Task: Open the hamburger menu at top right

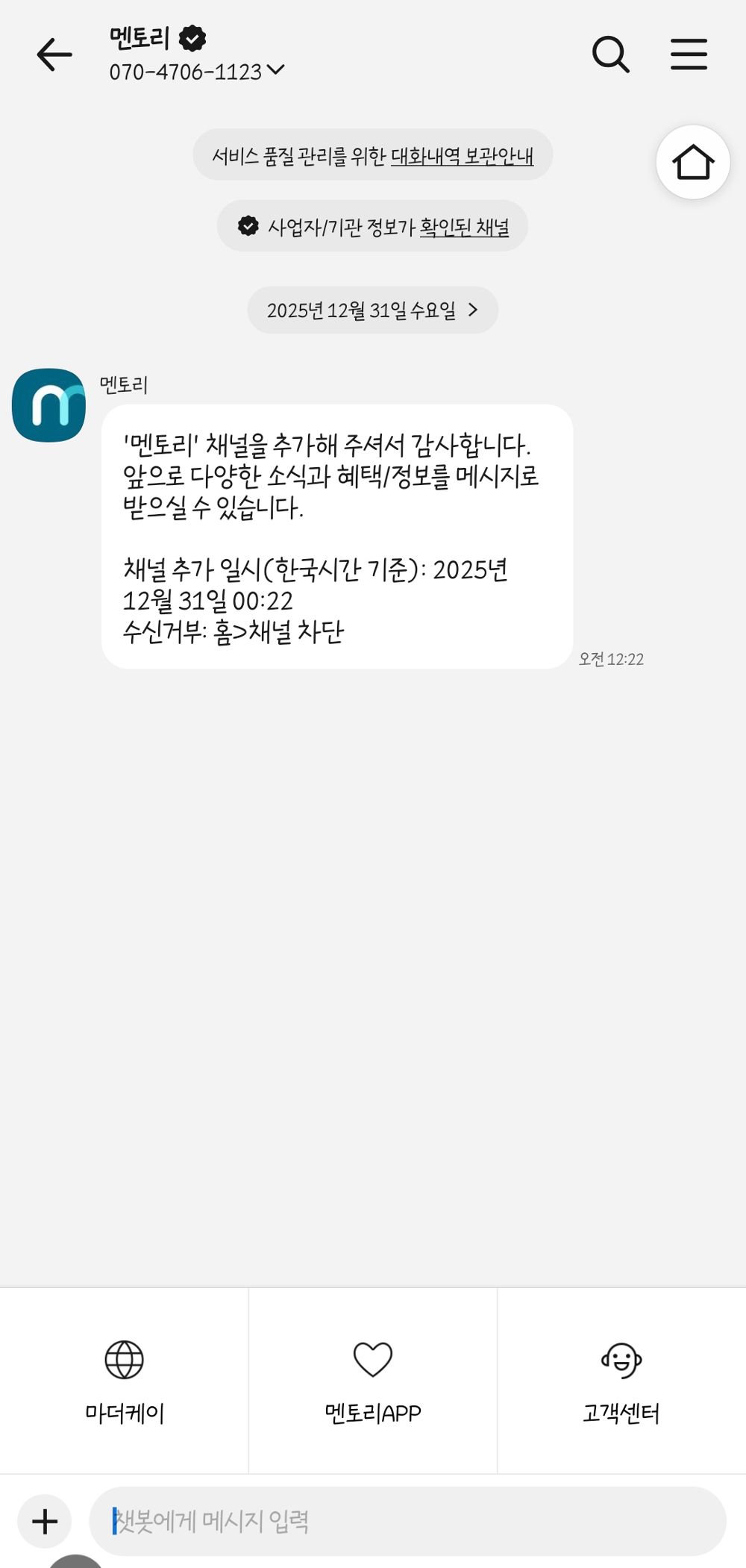Action: coord(689,54)
